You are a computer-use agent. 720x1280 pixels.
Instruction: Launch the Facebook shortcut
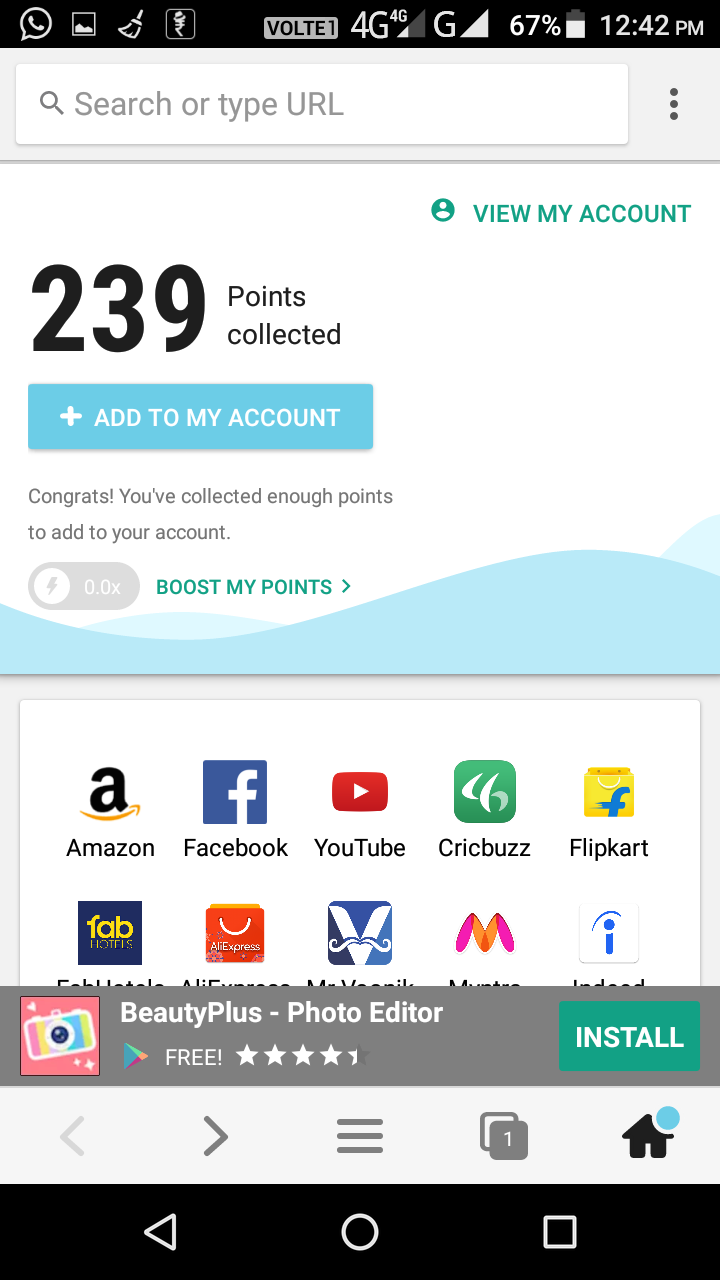tap(235, 810)
